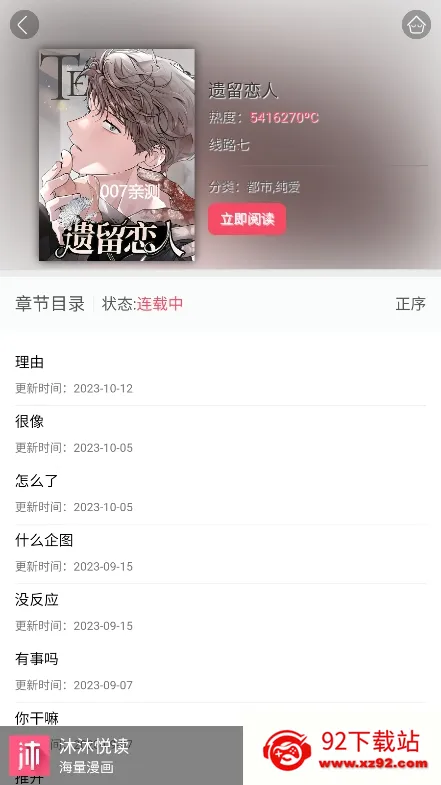
Task: Open chapter 有事吗
Action: point(220,672)
